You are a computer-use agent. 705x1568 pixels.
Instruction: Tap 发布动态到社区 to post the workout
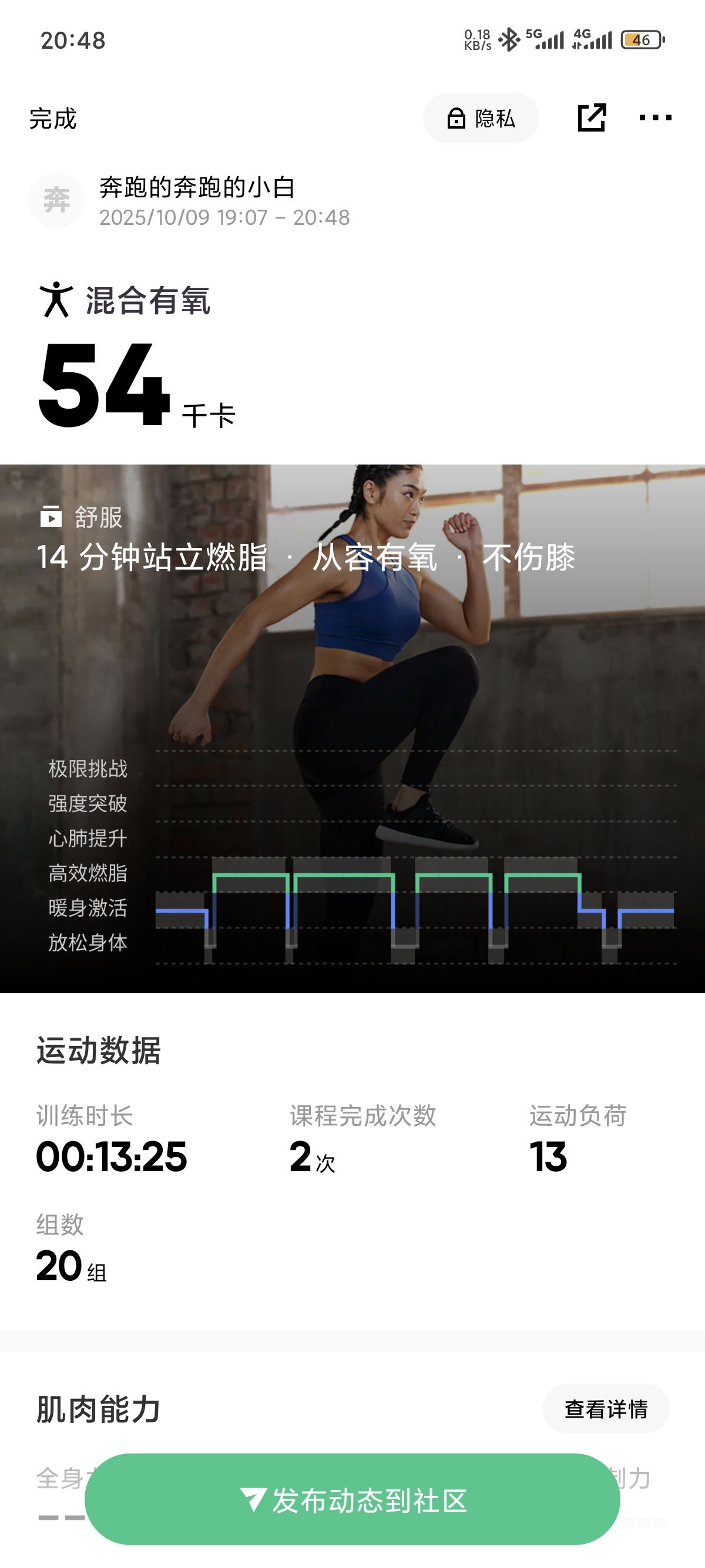pos(352,1500)
